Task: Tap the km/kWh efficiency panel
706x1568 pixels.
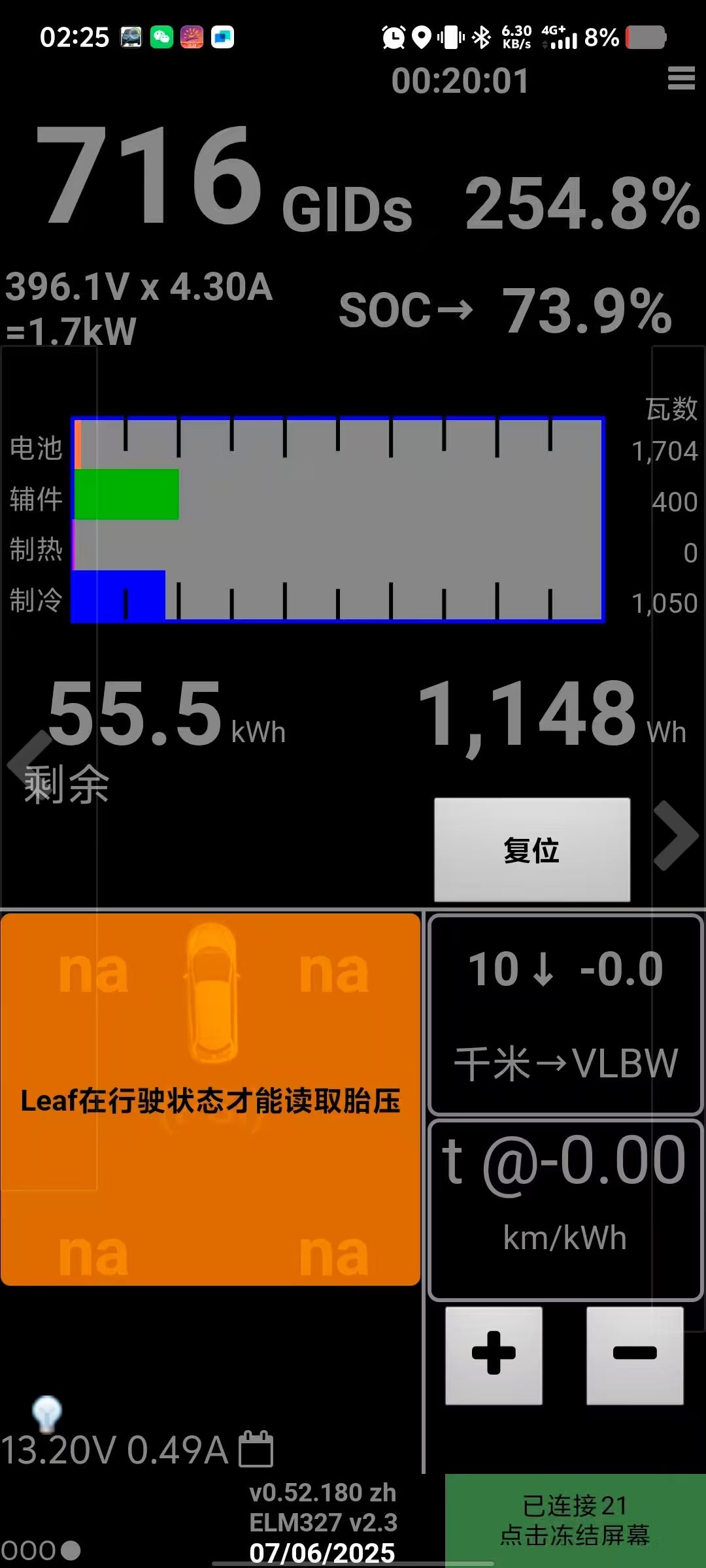Action: [565, 1210]
